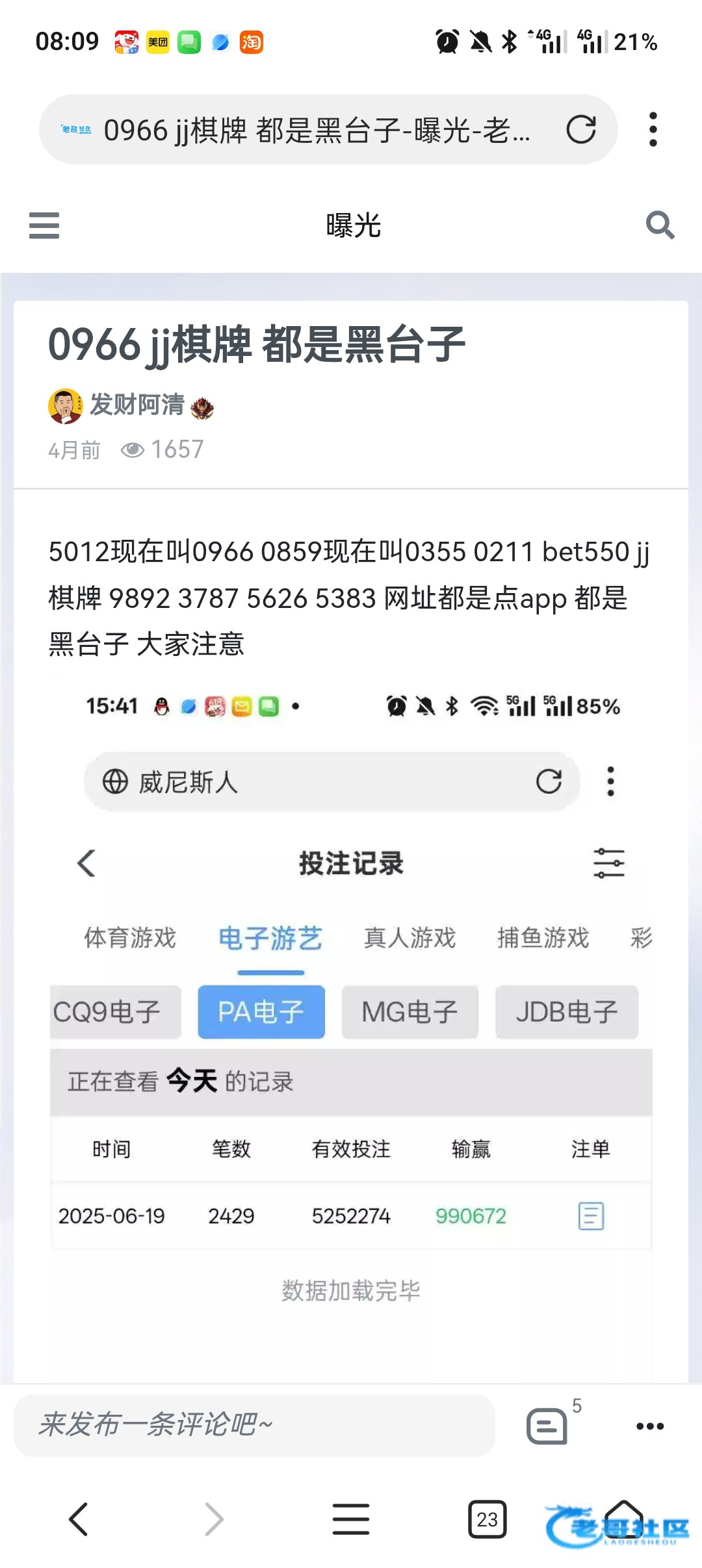Open the browser overflow menu
The width and height of the screenshot is (702, 1568).
[653, 129]
